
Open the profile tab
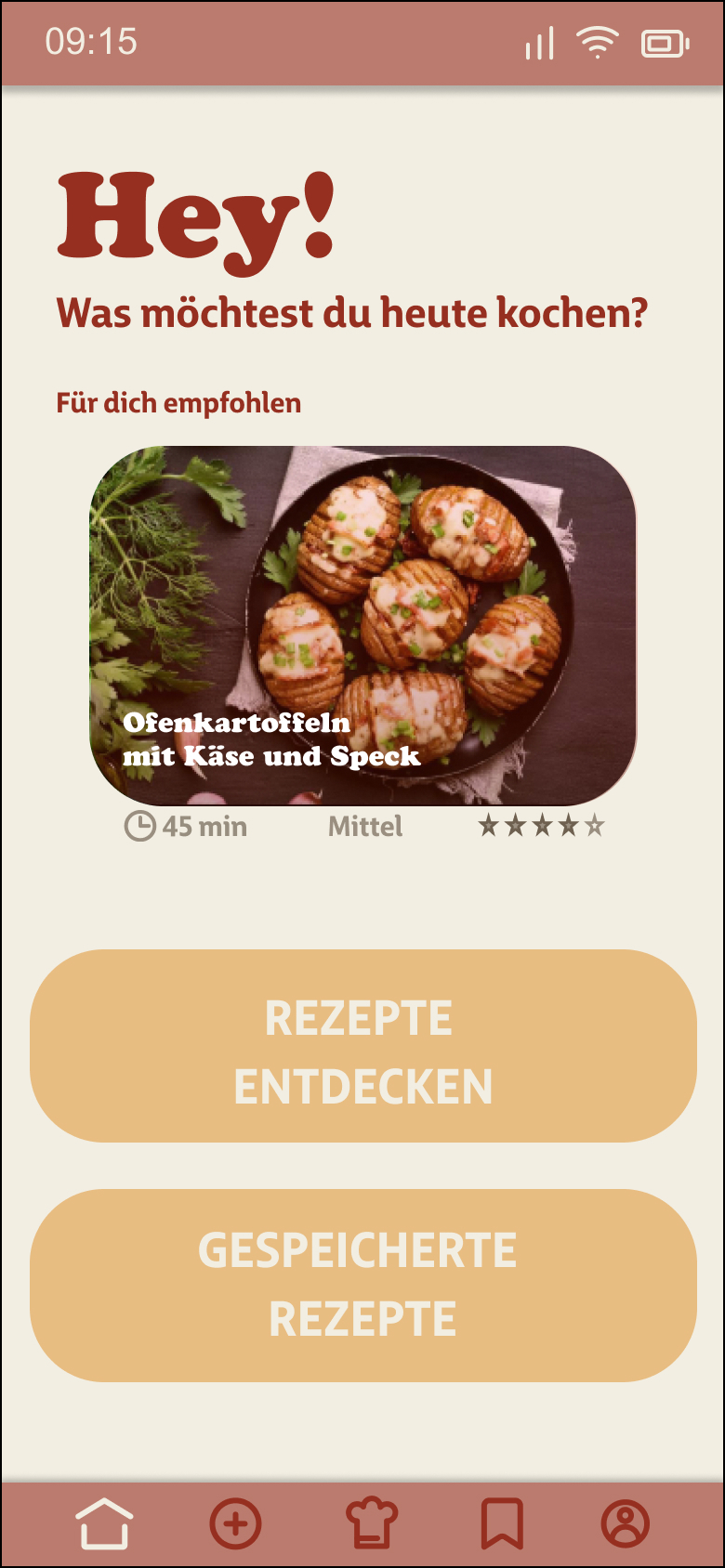click(x=625, y=1523)
